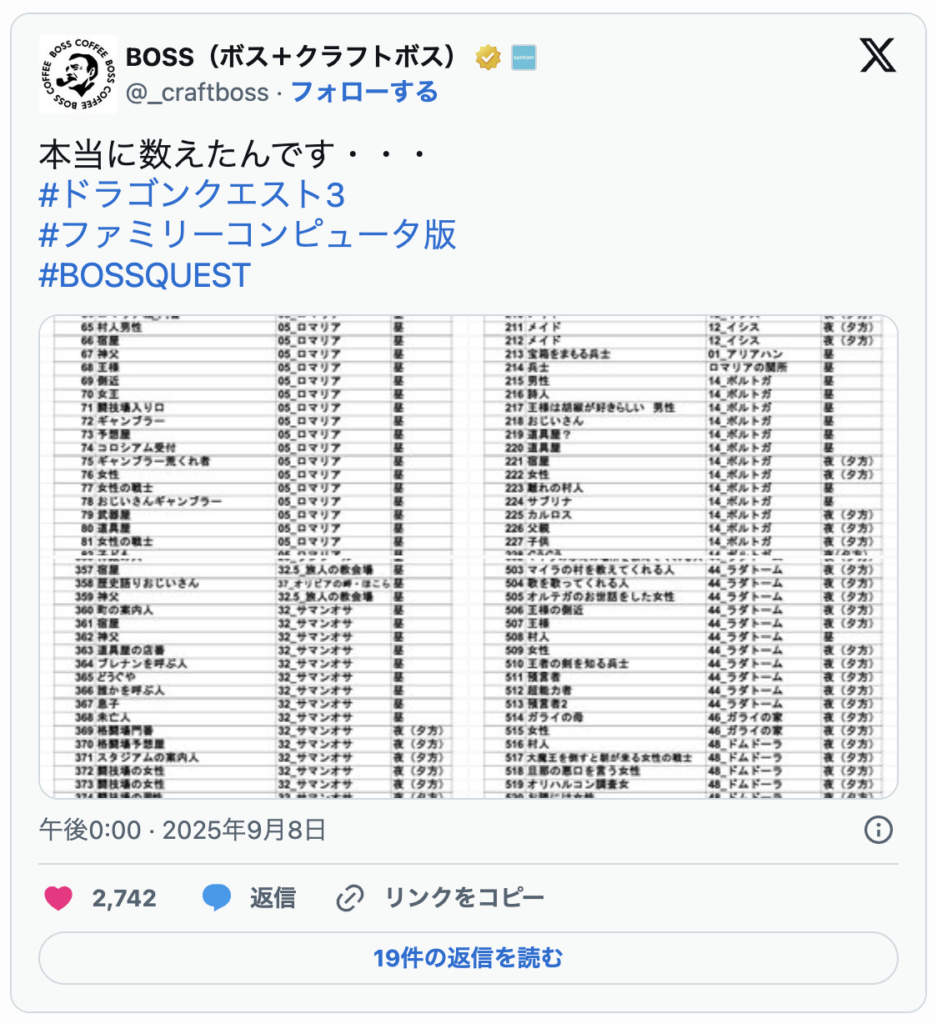Read replies via 19件の返信を読む

click(x=468, y=958)
